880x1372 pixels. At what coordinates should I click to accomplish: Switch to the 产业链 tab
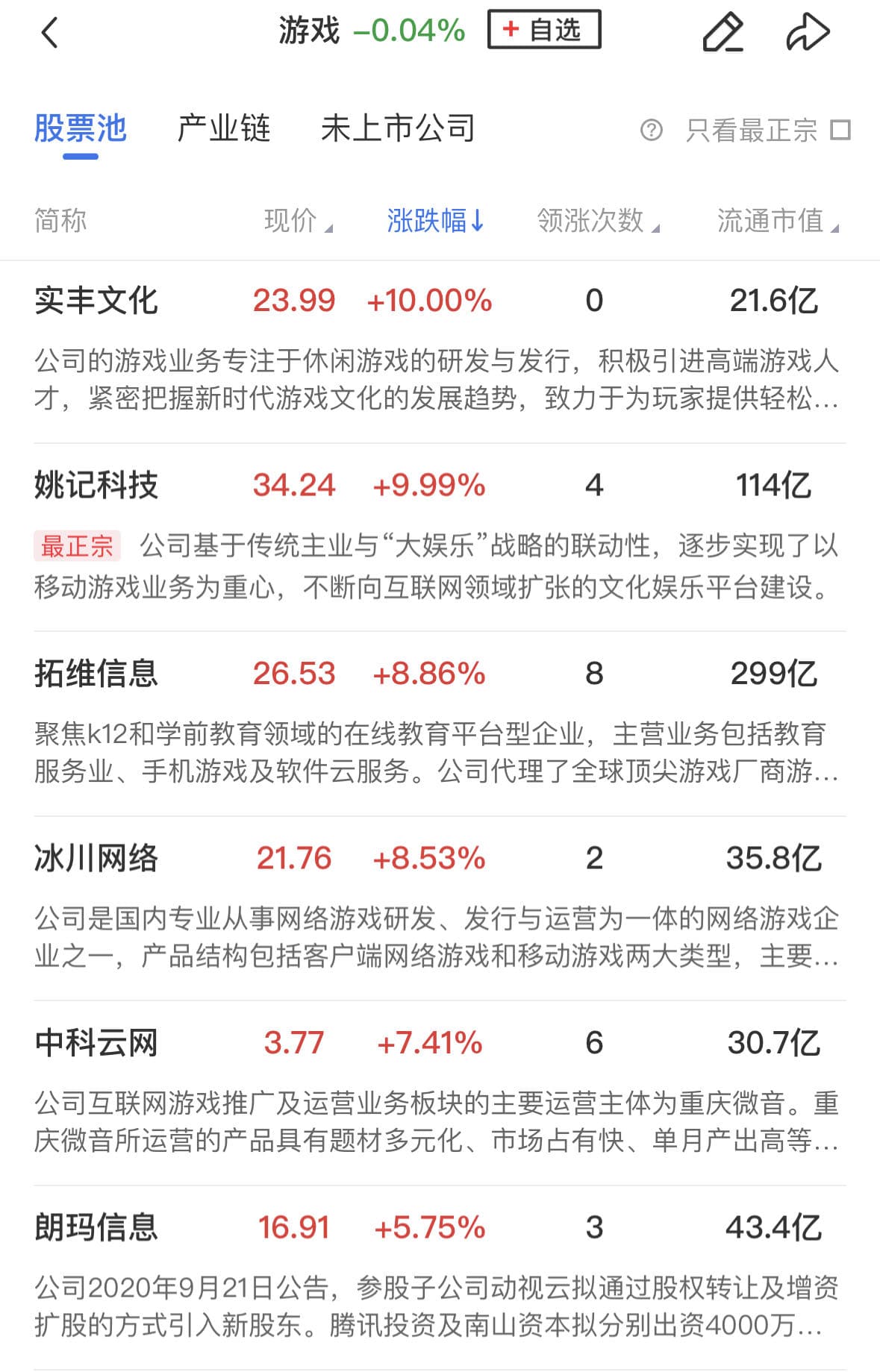coord(223,128)
